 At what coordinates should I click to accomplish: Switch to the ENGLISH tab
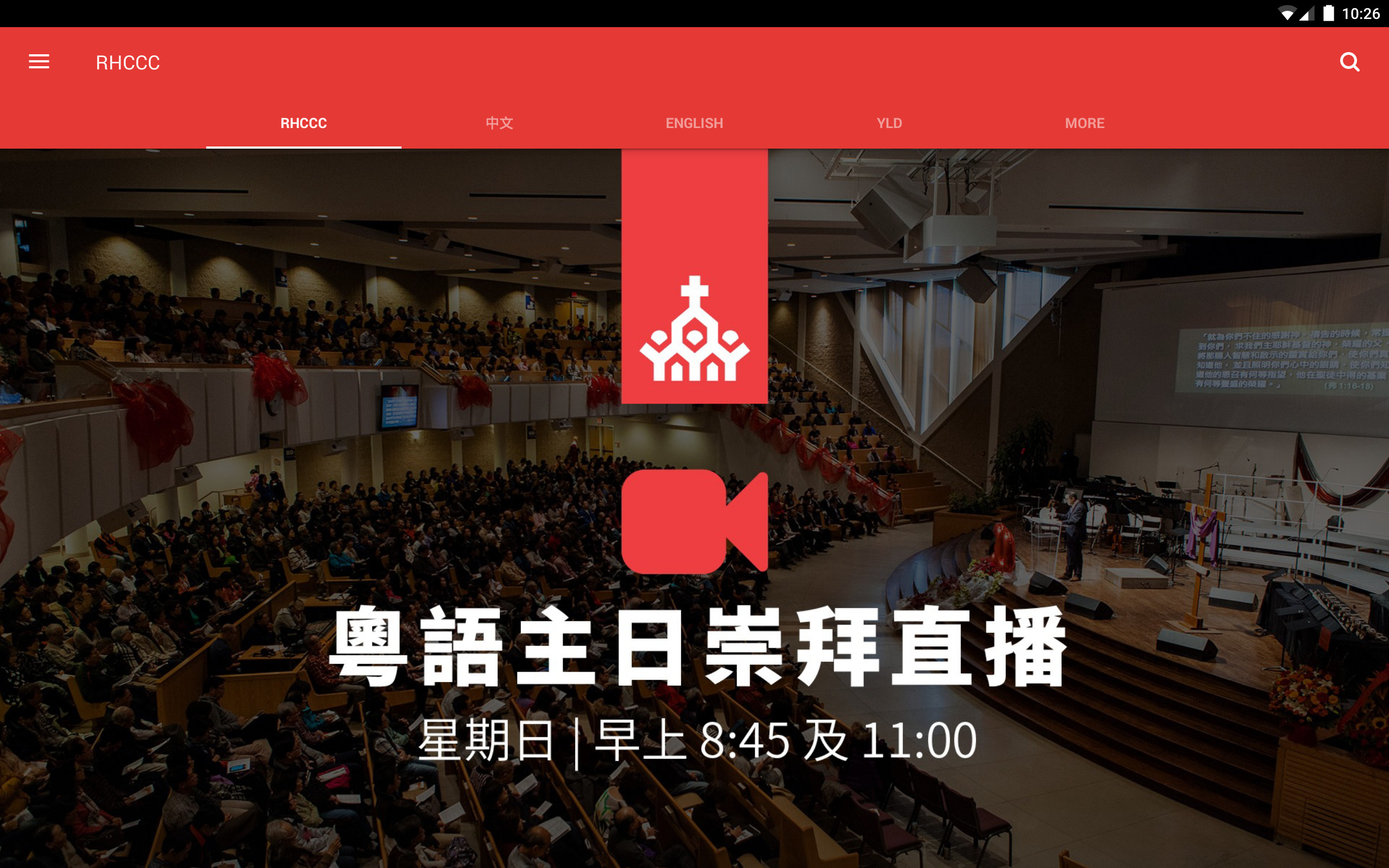click(694, 123)
